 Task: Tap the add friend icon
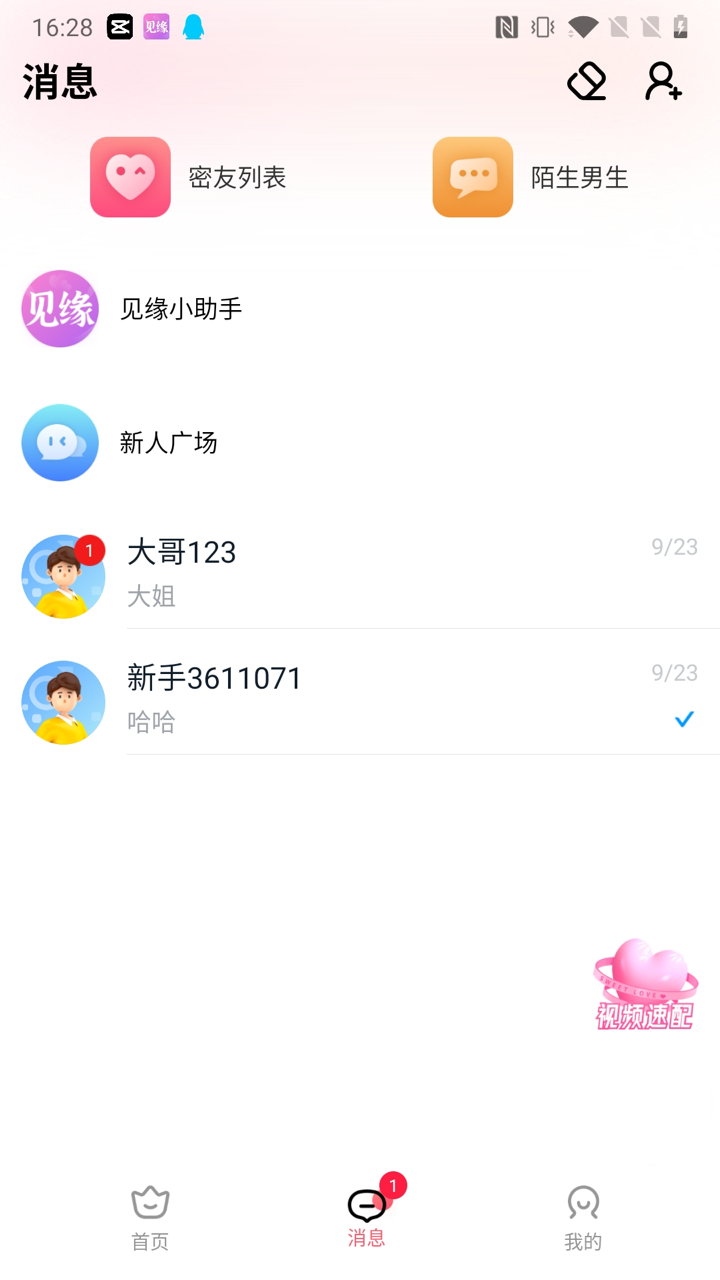[x=662, y=84]
